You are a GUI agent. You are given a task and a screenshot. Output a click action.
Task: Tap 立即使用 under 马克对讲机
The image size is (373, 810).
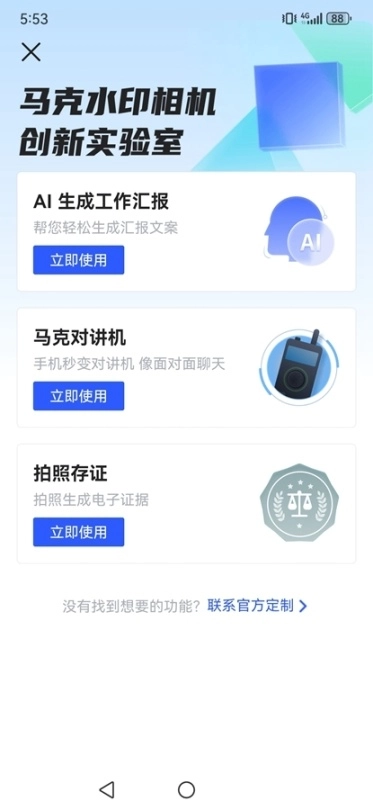[79, 396]
